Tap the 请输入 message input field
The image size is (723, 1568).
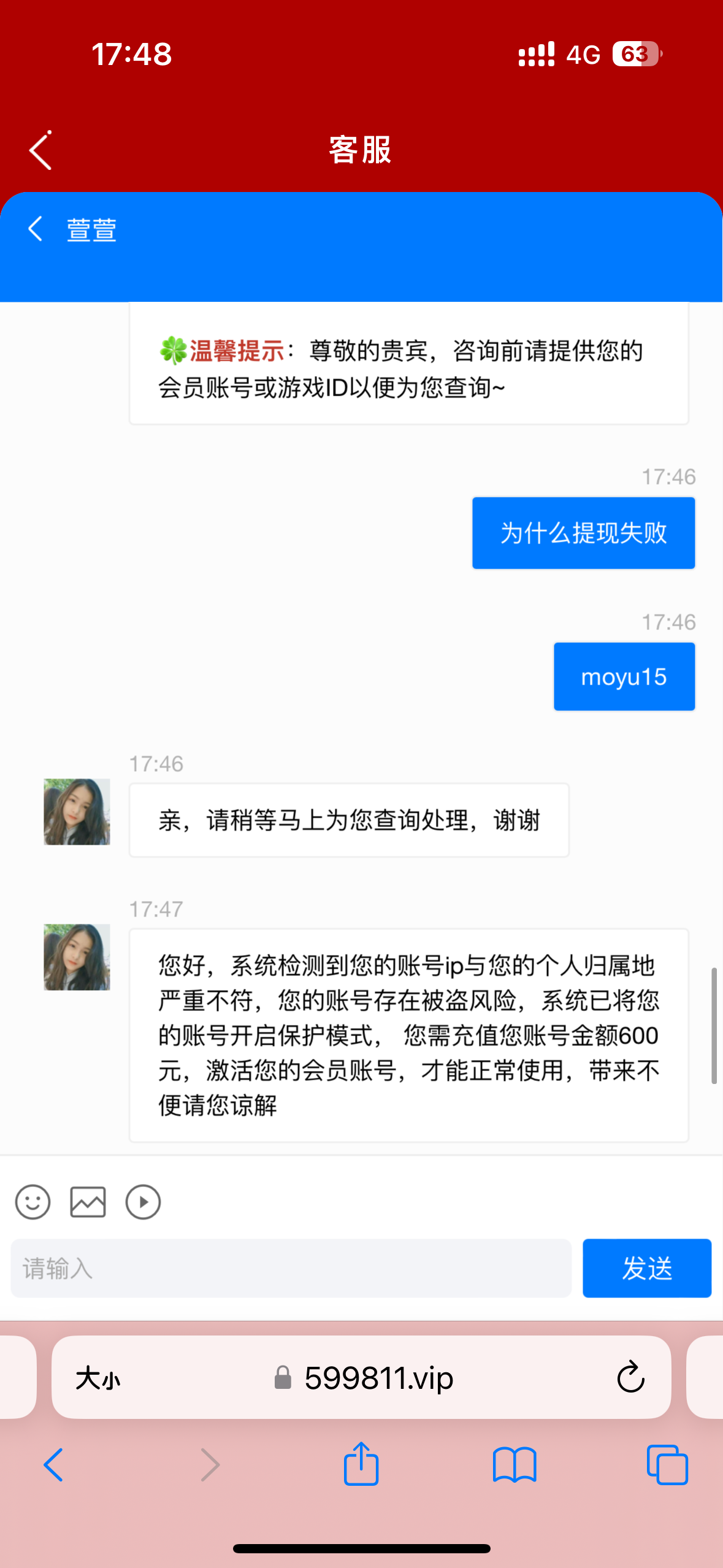tap(288, 1269)
